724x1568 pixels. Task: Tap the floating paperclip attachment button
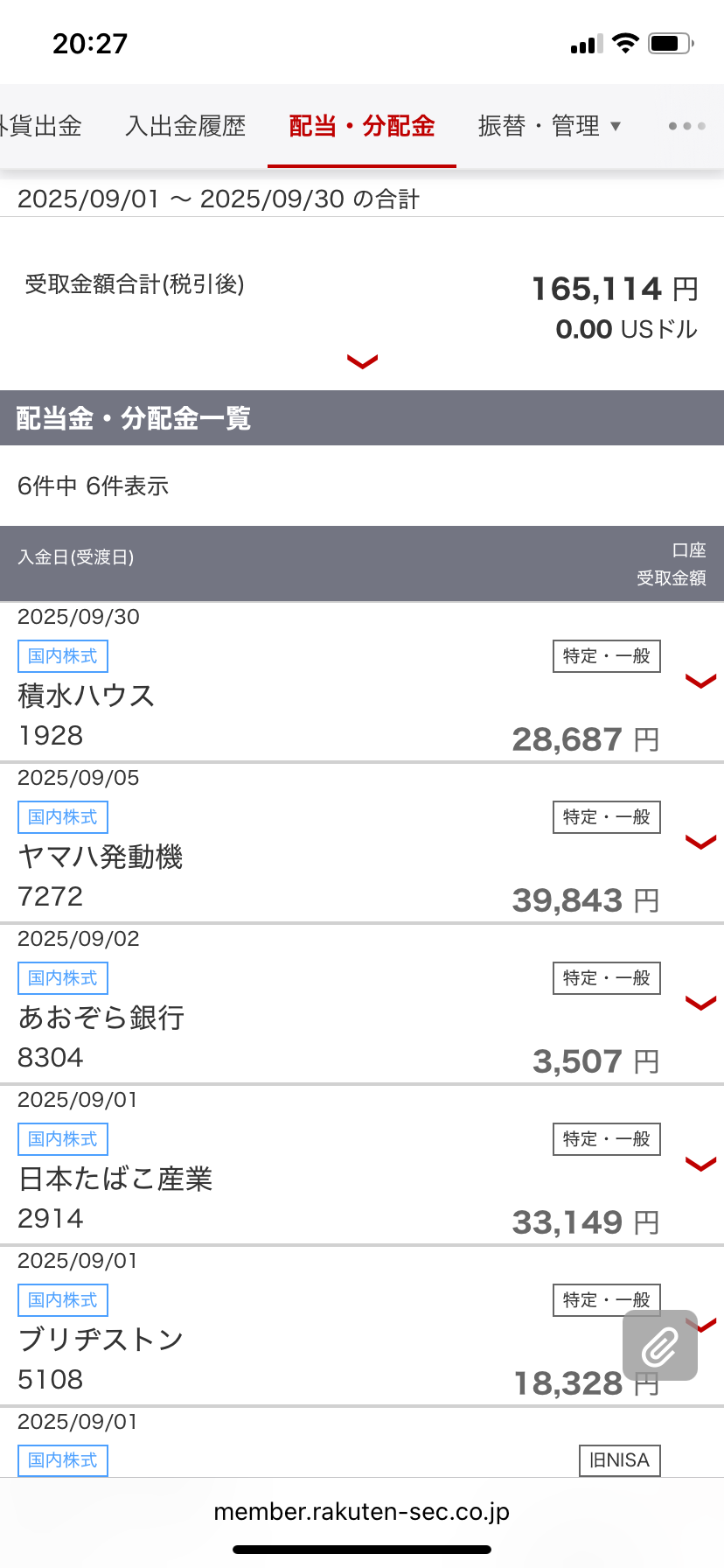(660, 1346)
